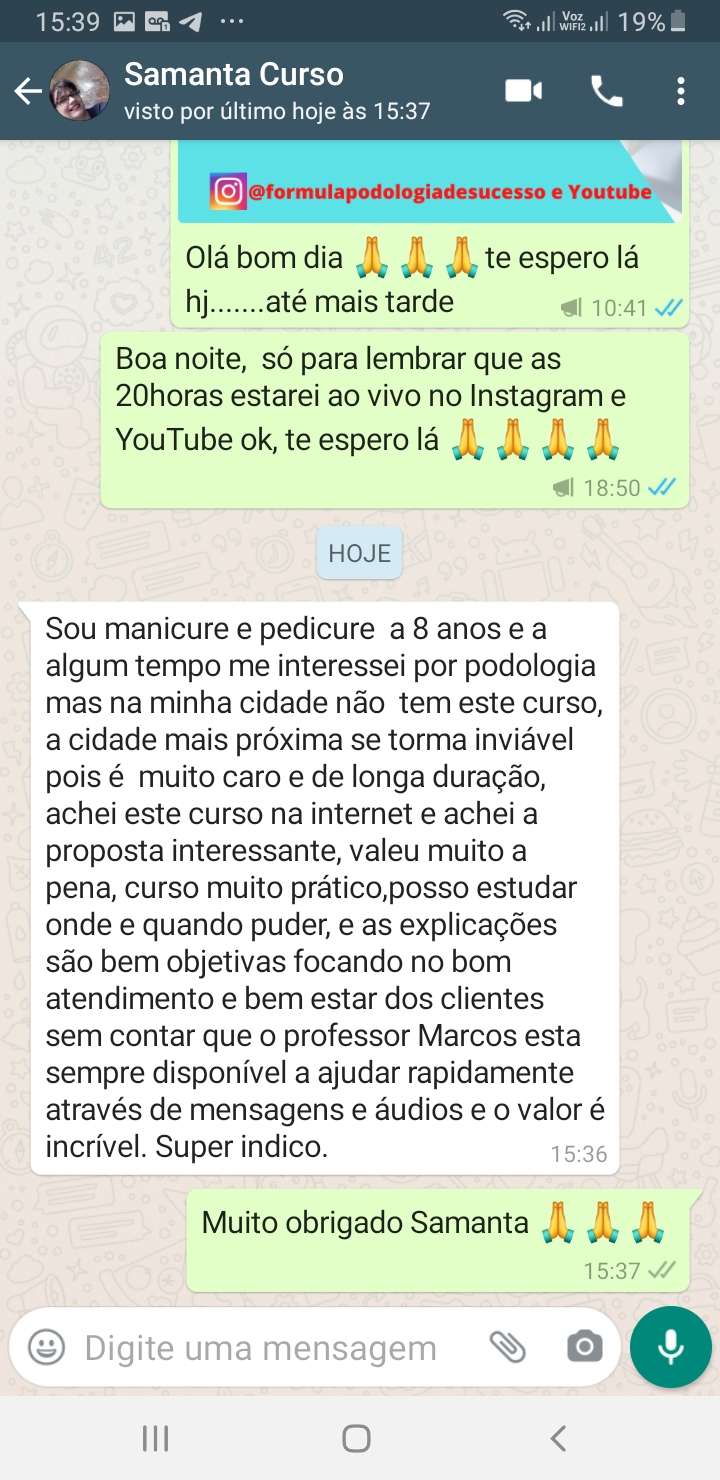Image resolution: width=720 pixels, height=1480 pixels.
Task: Start a video call with Samanta
Action: [523, 92]
